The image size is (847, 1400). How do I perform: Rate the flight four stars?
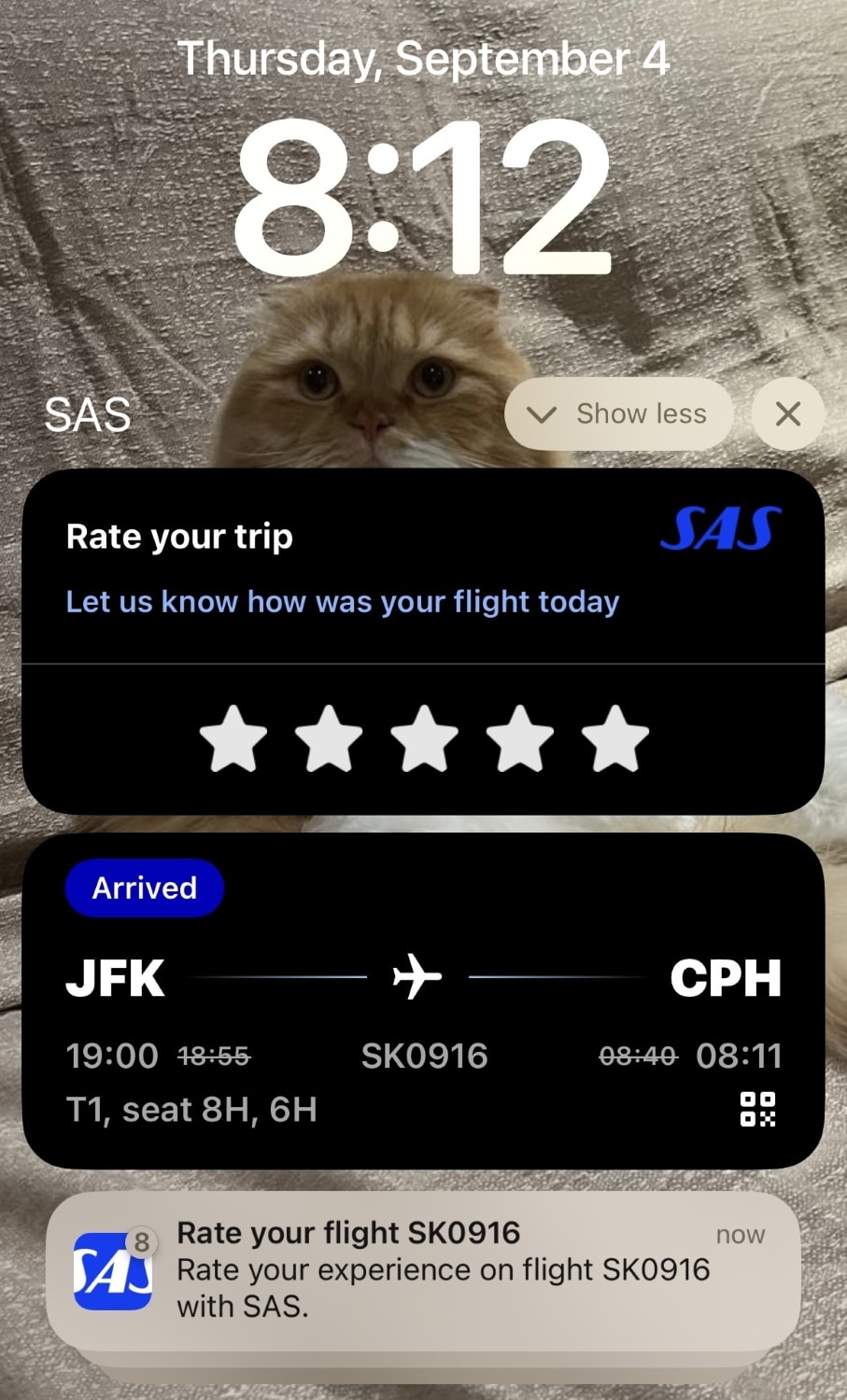pos(519,738)
